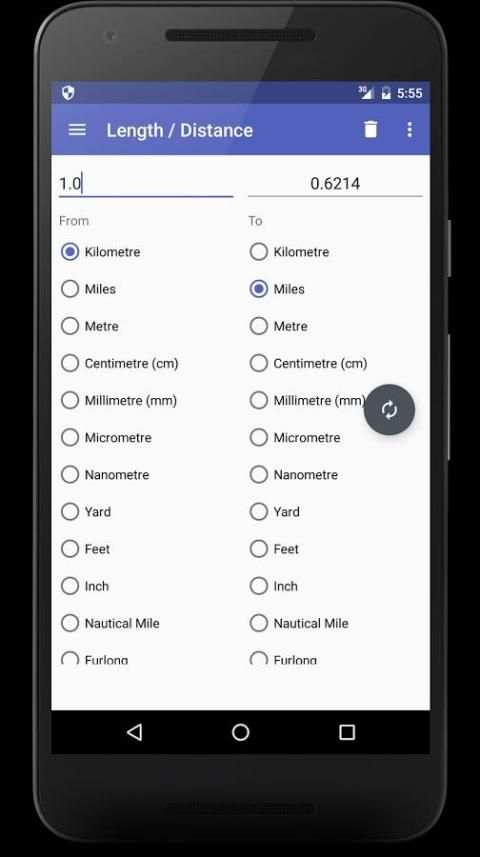480x857 pixels.
Task: Pick Yard in the From list
Action: [x=86, y=512]
